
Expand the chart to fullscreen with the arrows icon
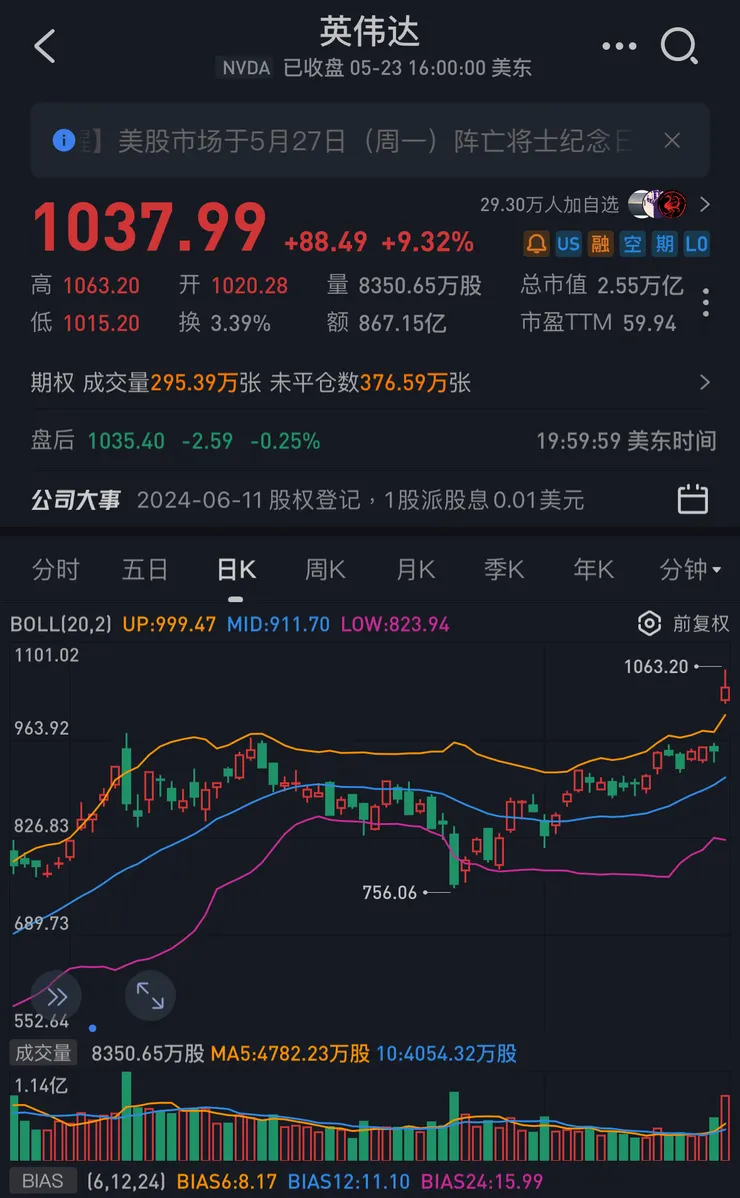pos(150,996)
